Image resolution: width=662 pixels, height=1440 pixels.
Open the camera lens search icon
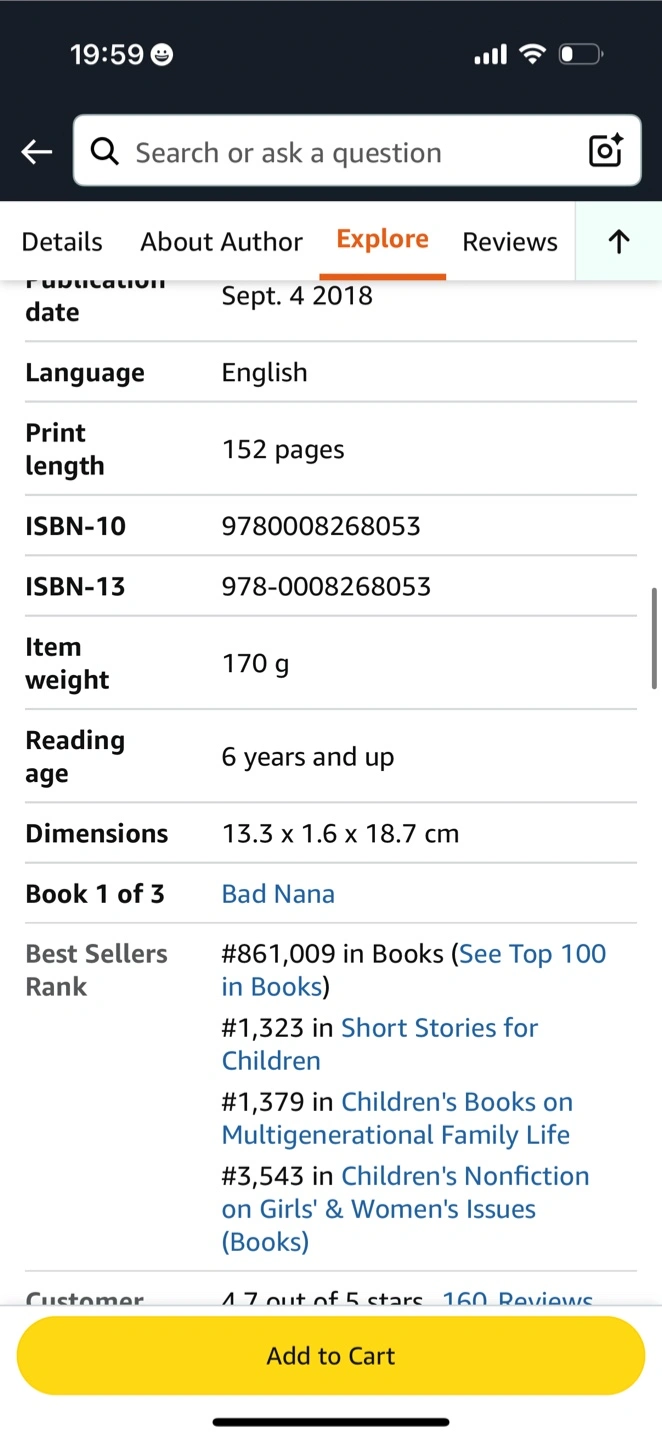pos(605,151)
